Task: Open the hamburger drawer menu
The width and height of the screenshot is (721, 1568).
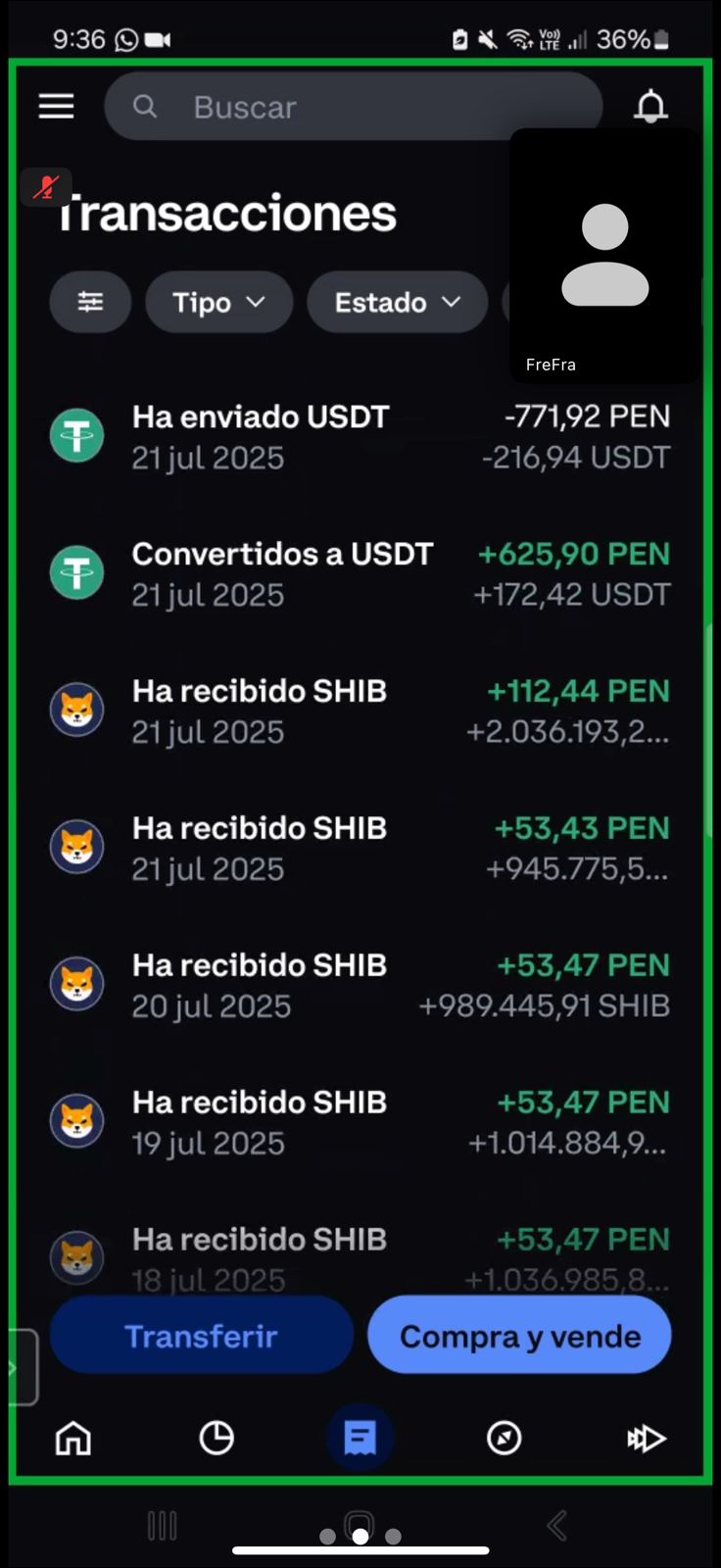Action: point(56,106)
